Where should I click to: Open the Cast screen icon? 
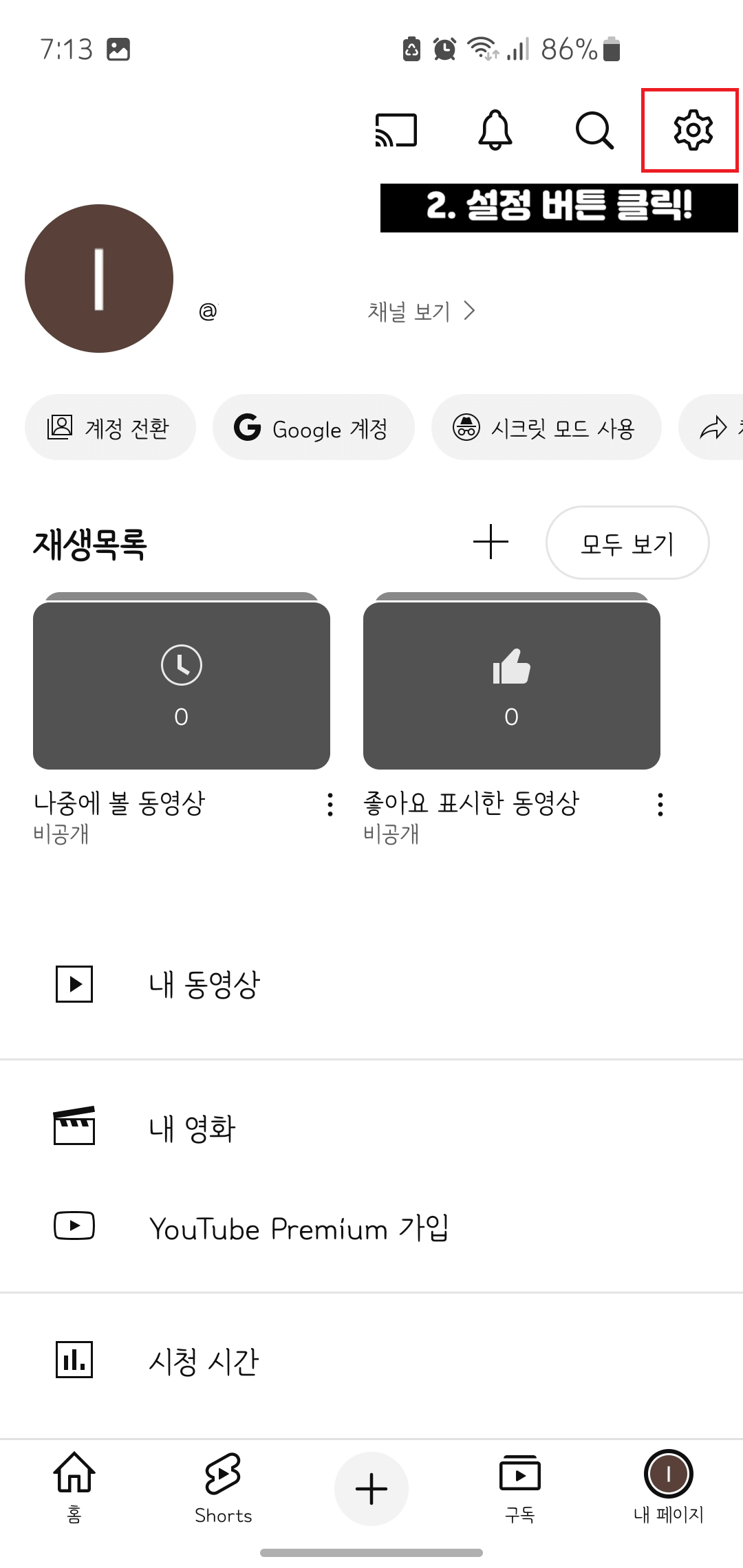point(398,131)
